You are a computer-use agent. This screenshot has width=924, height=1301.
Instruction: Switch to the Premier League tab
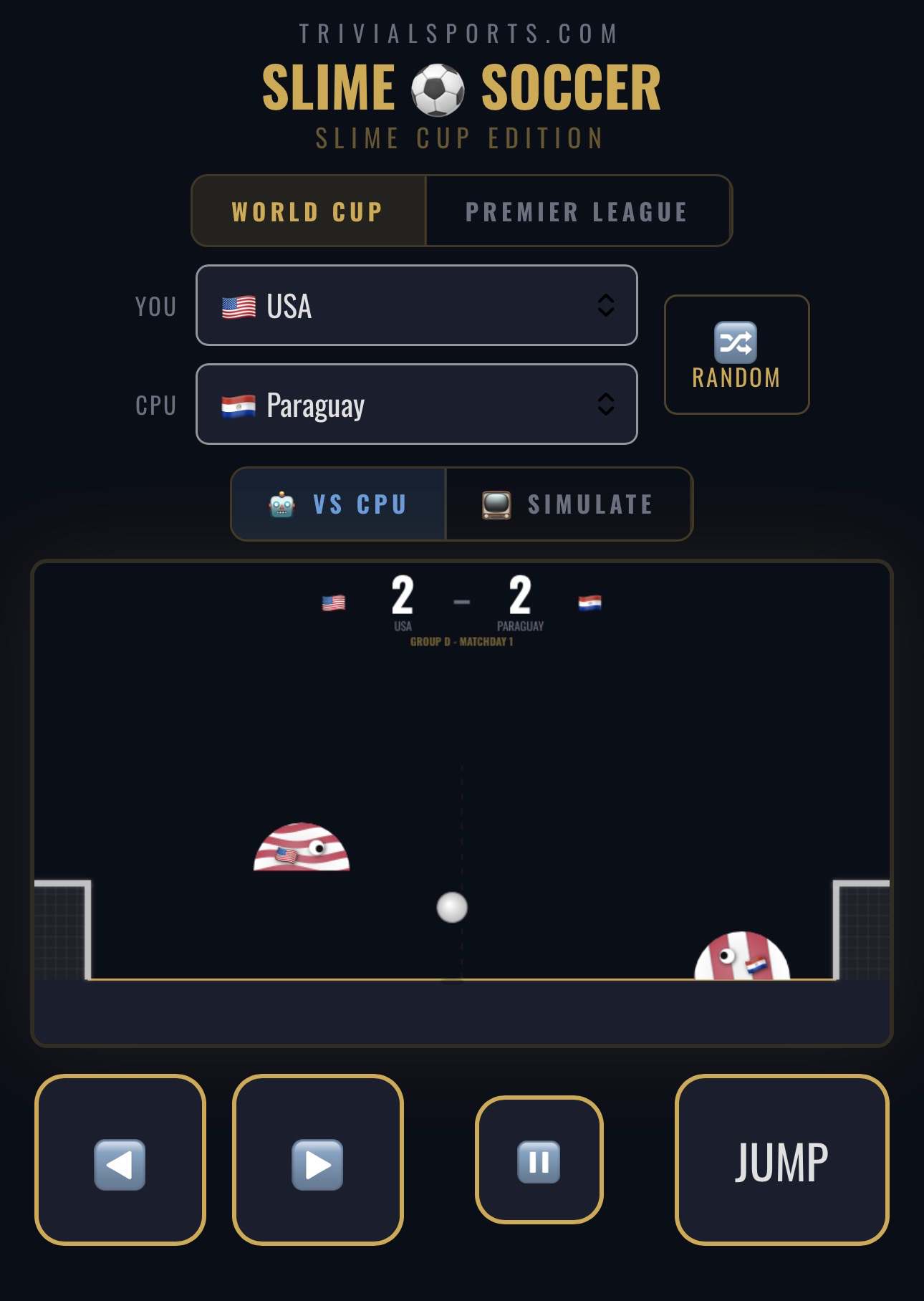(x=577, y=211)
